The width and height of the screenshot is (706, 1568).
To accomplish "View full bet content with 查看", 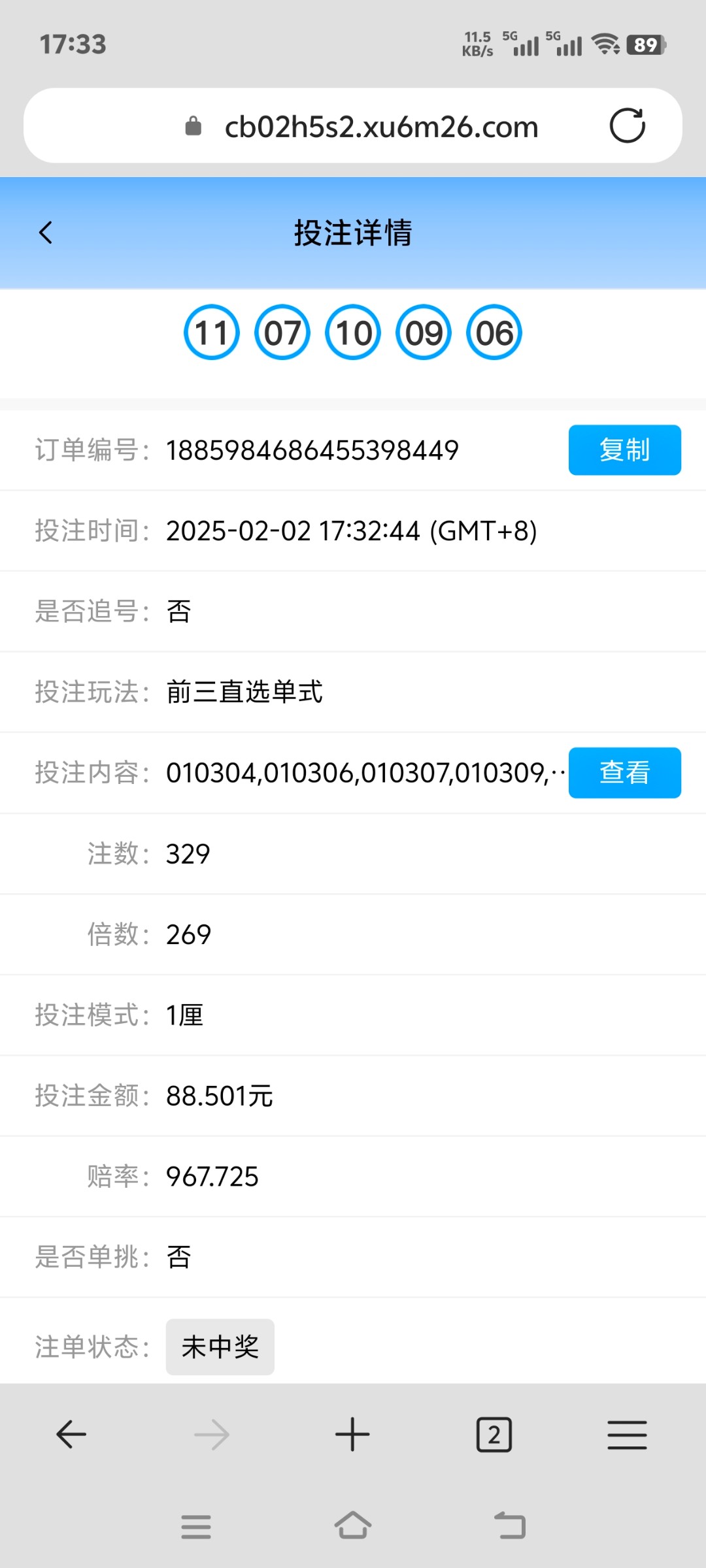I will tap(624, 773).
